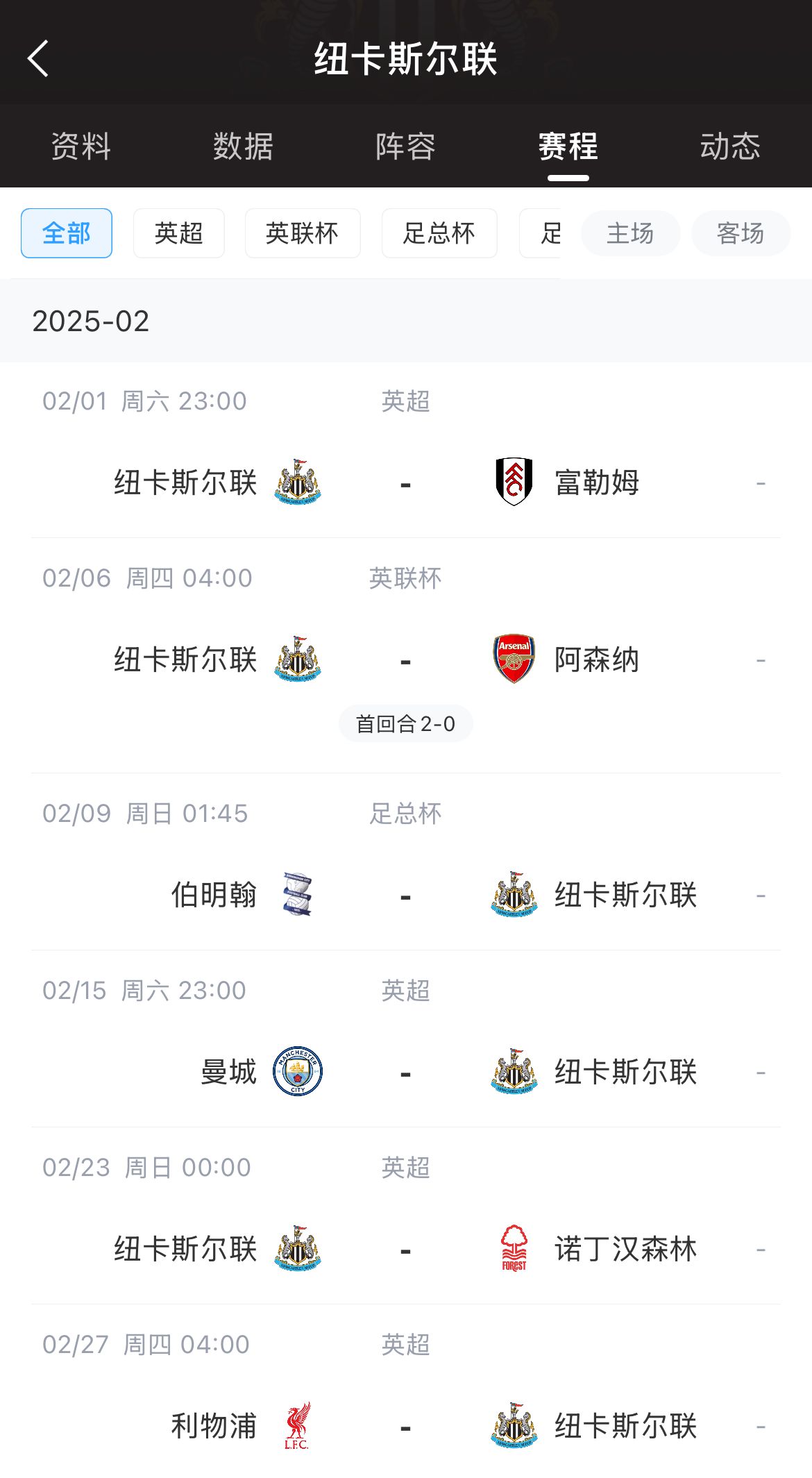
Task: Open the 英联杯 match against 阿森纳
Action: (406, 660)
